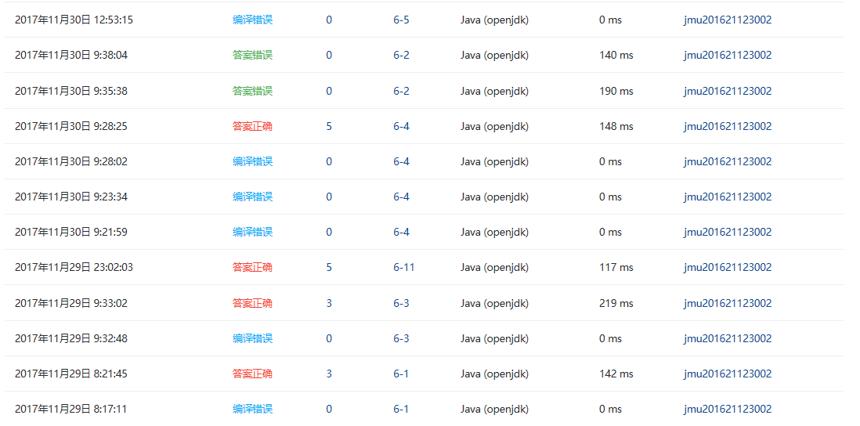Open 编译错误 status of the 12:53:15 submission
860x426 pixels.
pos(252,20)
